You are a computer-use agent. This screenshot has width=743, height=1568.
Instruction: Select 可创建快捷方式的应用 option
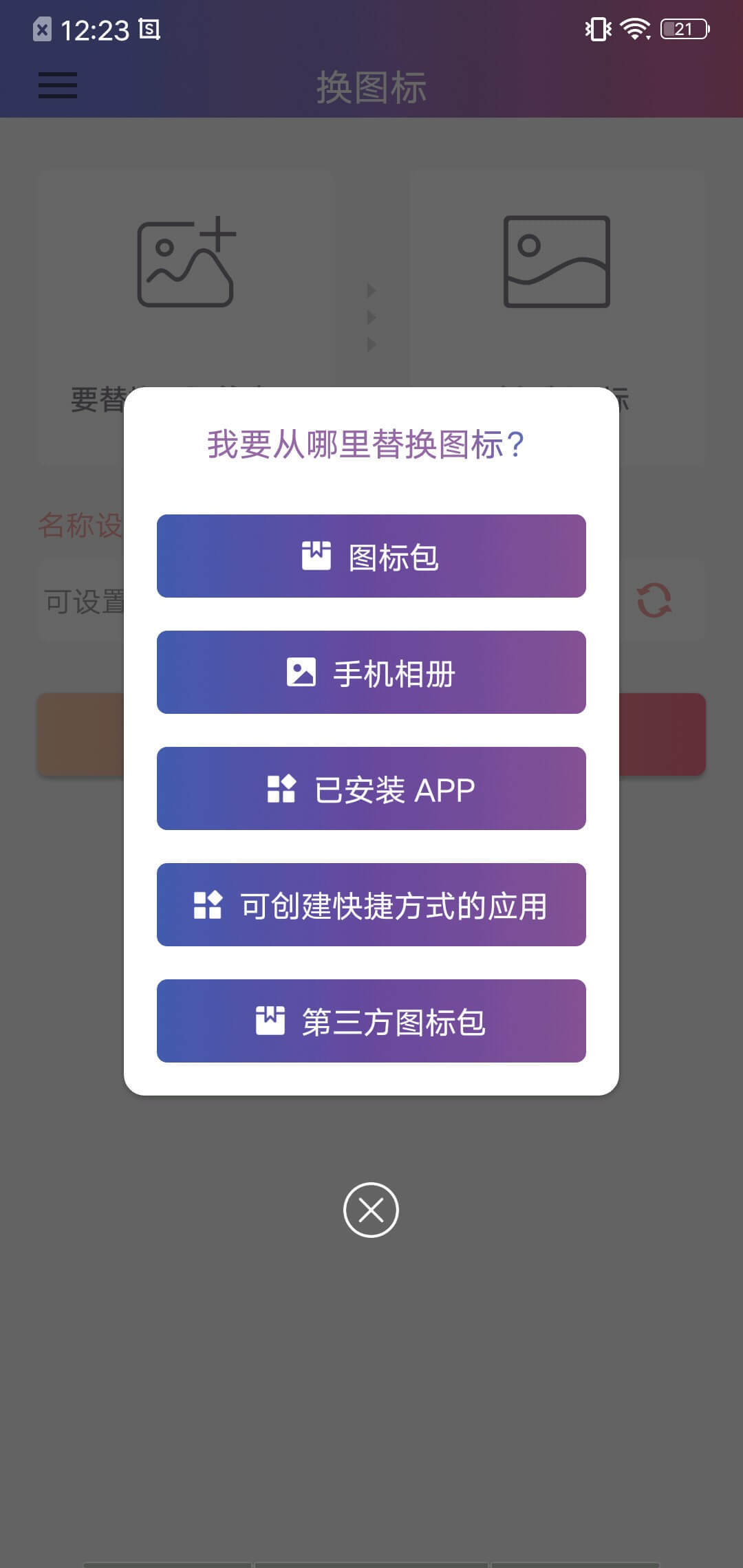coord(371,905)
